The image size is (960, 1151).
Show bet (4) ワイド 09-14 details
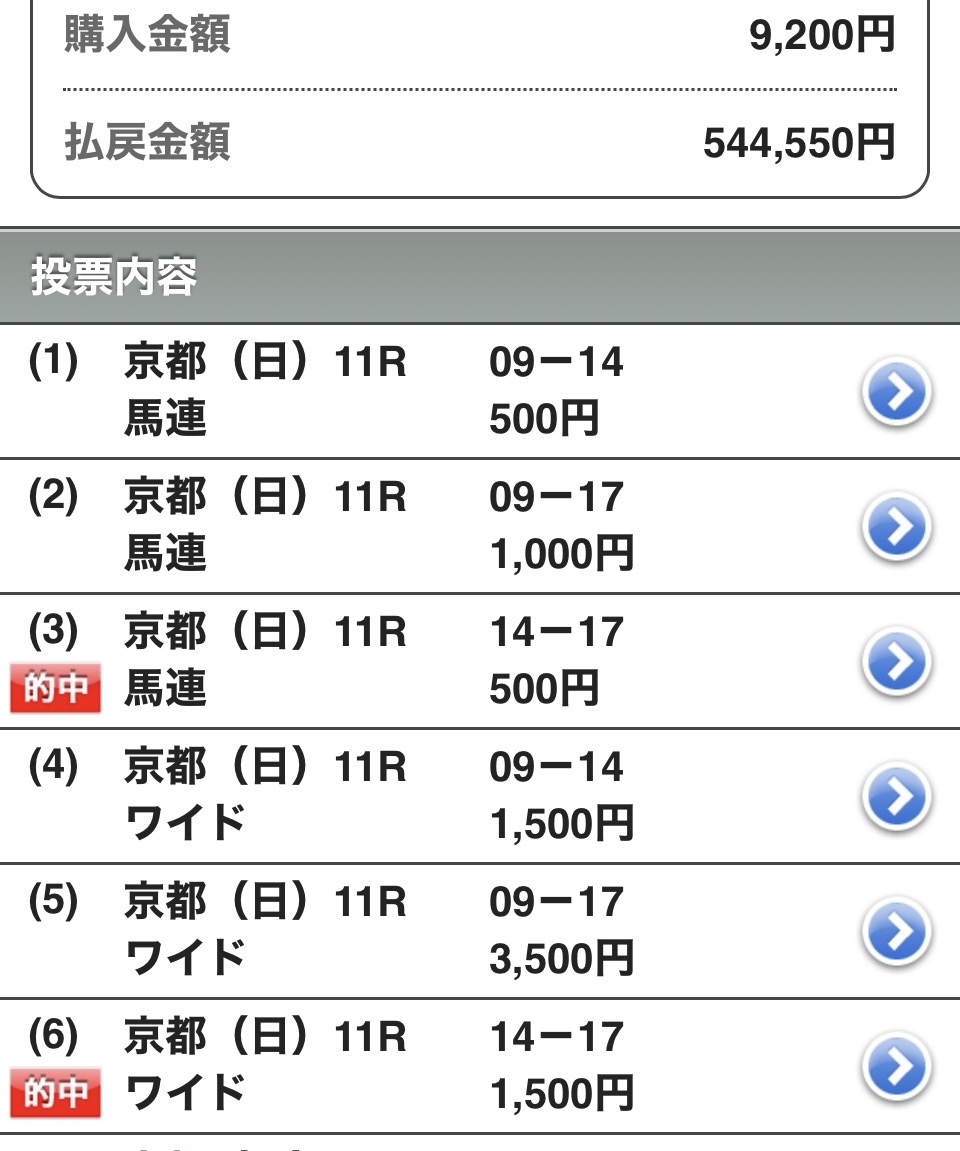pos(897,798)
